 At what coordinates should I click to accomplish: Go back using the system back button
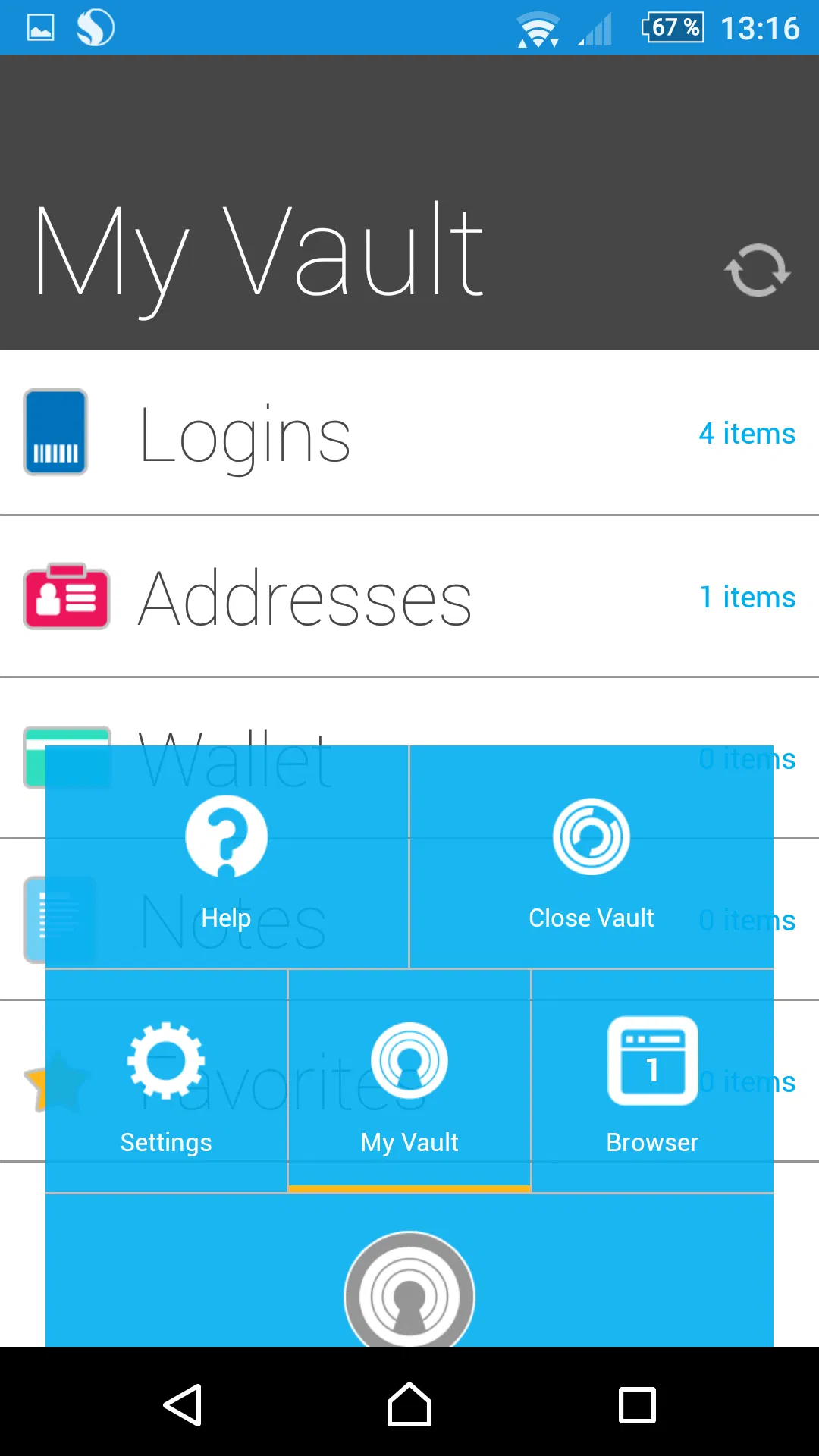coord(182,1404)
